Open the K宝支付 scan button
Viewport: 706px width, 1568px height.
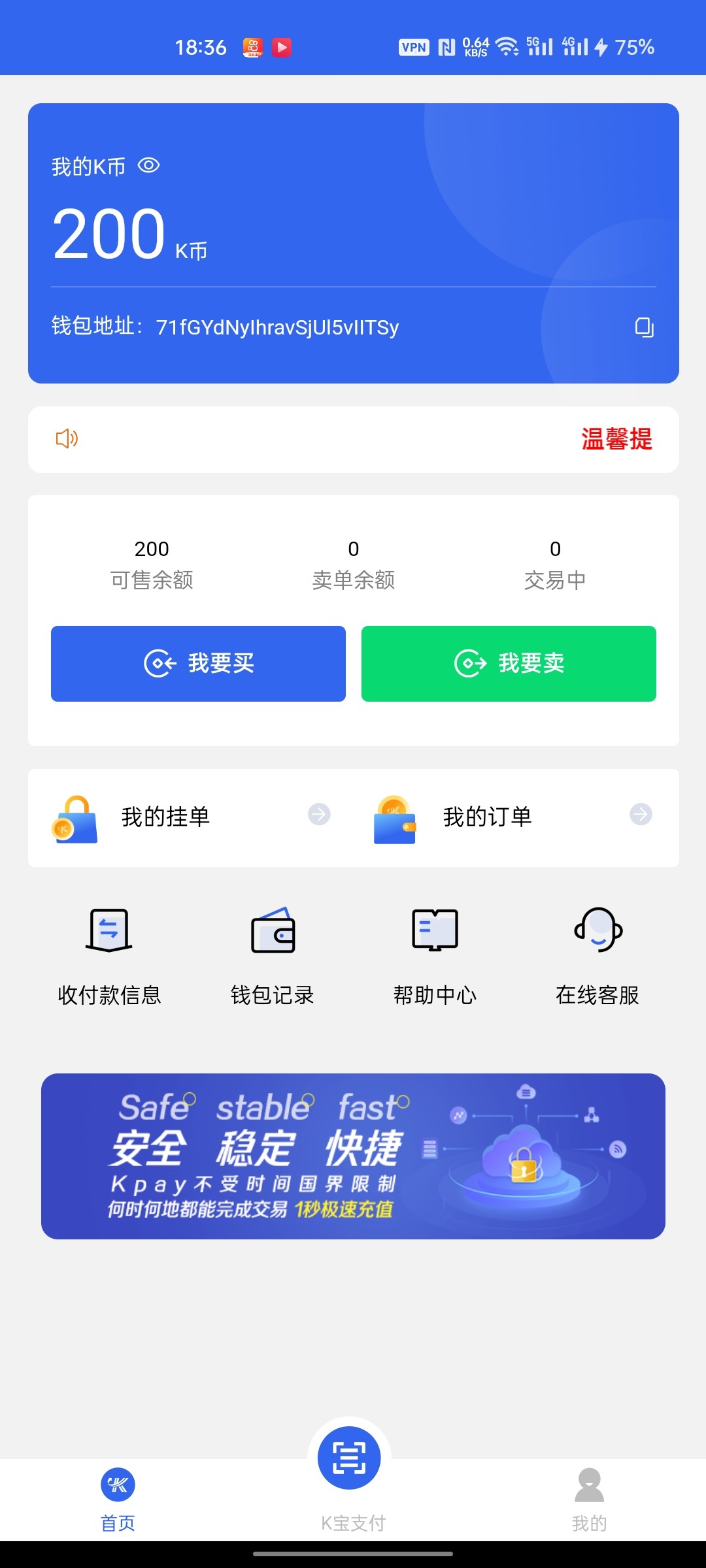[349, 1458]
